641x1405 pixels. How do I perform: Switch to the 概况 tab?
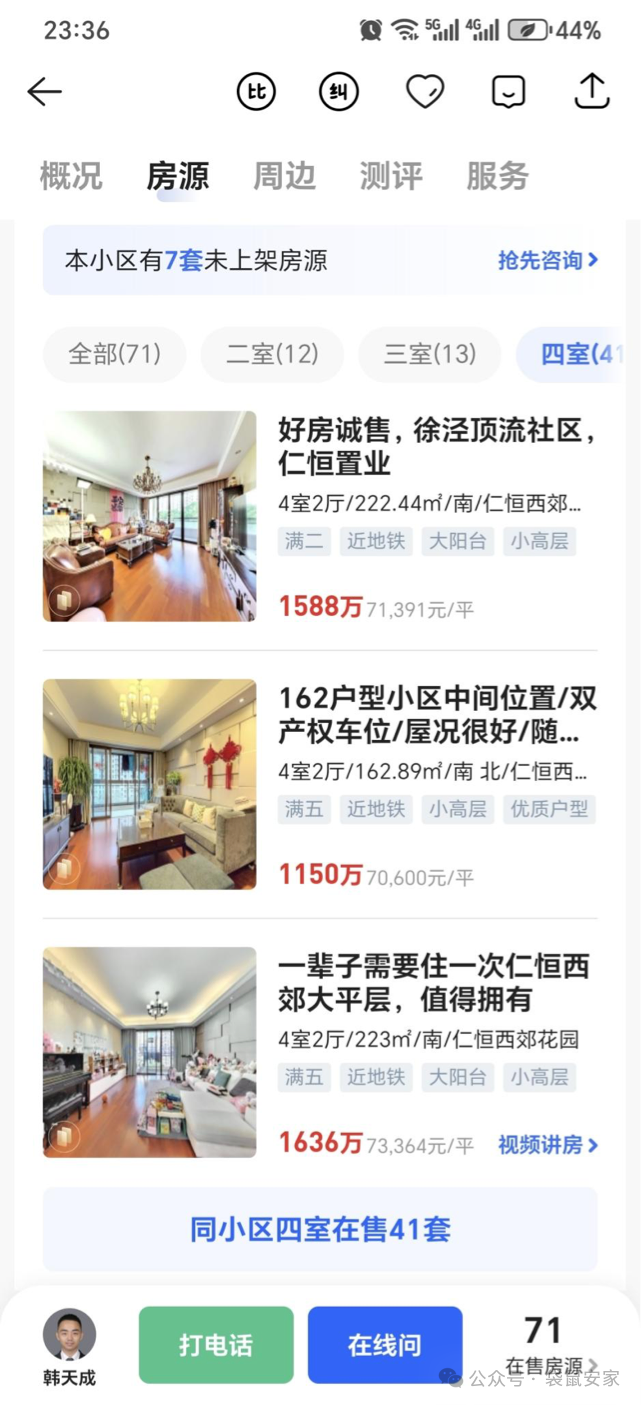pos(71,177)
